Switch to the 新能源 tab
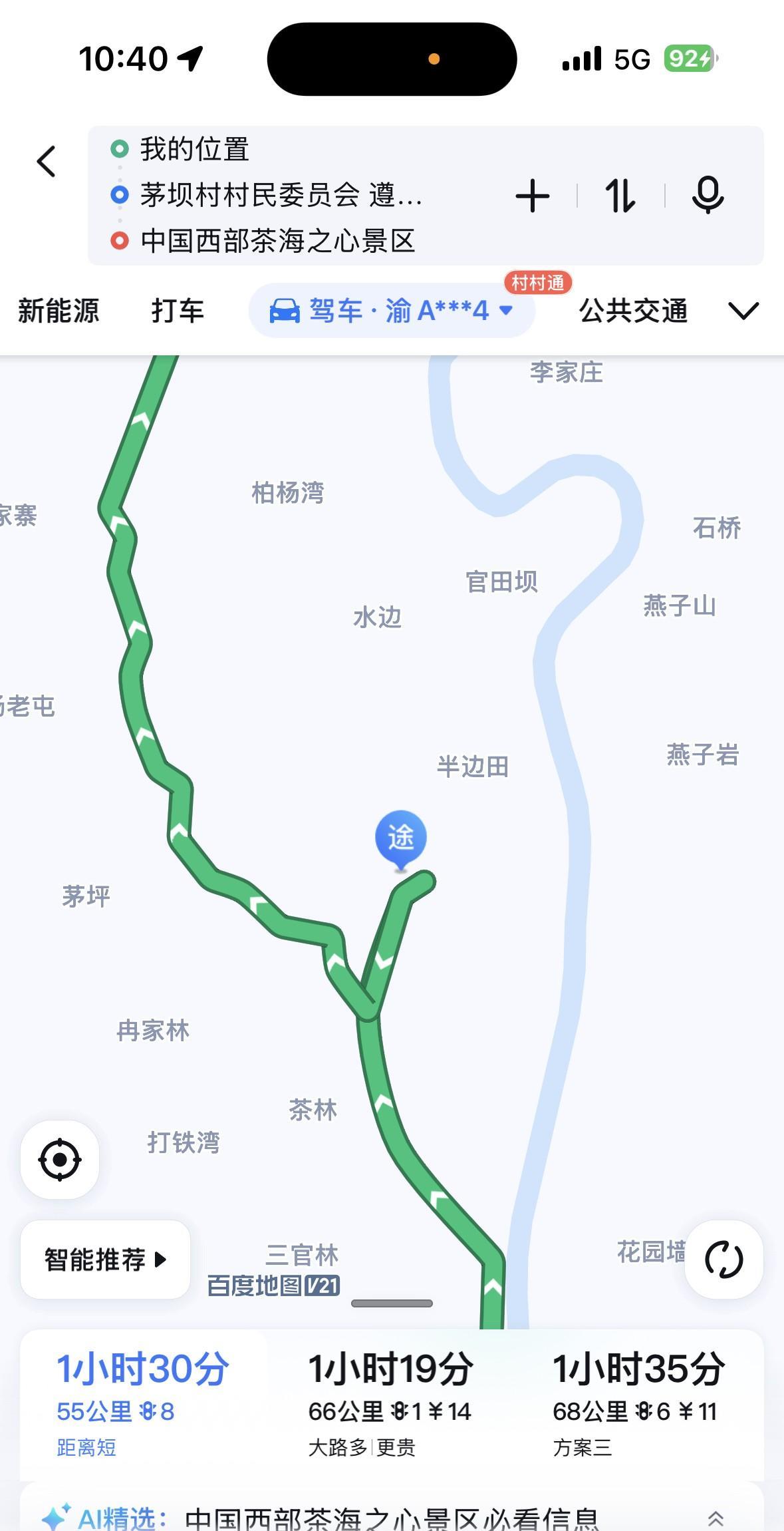Viewport: 784px width, 1531px height. [59, 311]
